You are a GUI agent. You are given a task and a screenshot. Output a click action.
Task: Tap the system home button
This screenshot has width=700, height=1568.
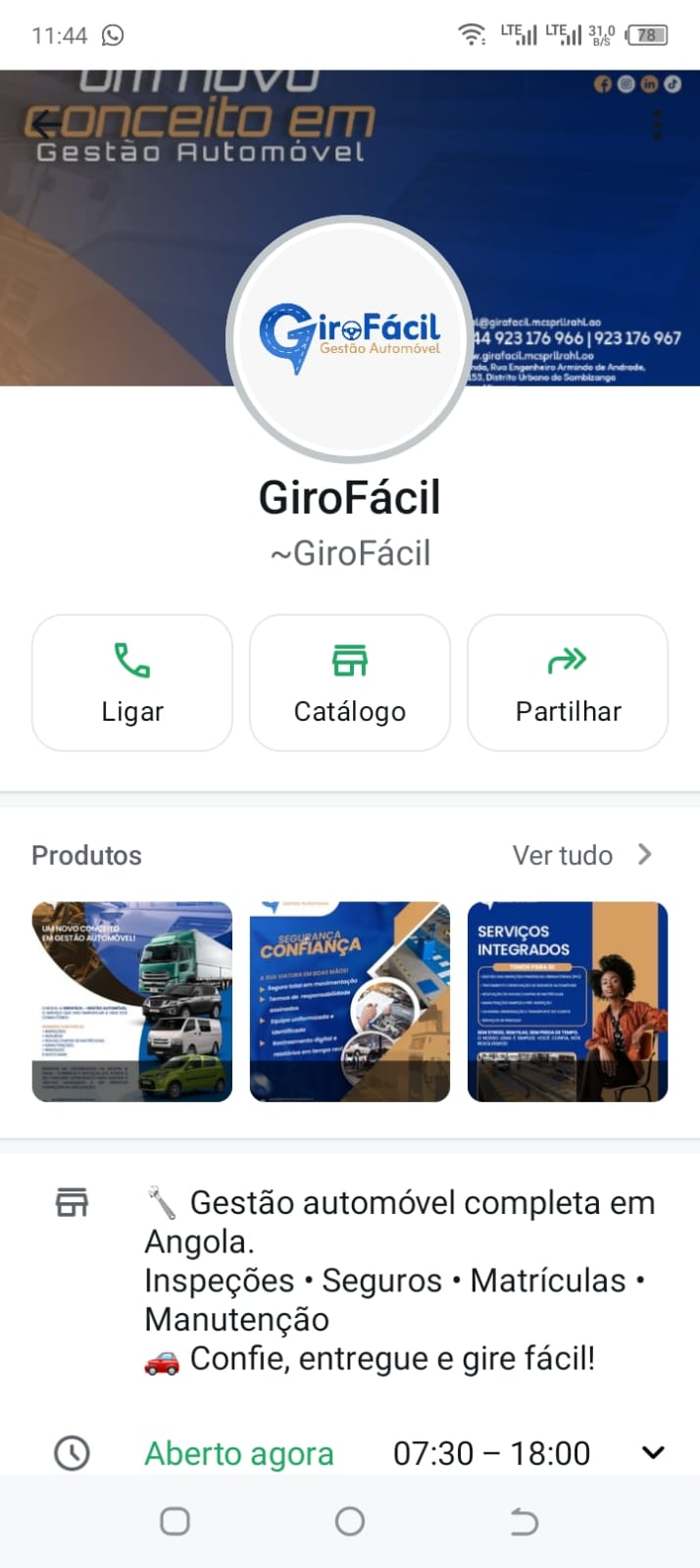click(350, 1521)
